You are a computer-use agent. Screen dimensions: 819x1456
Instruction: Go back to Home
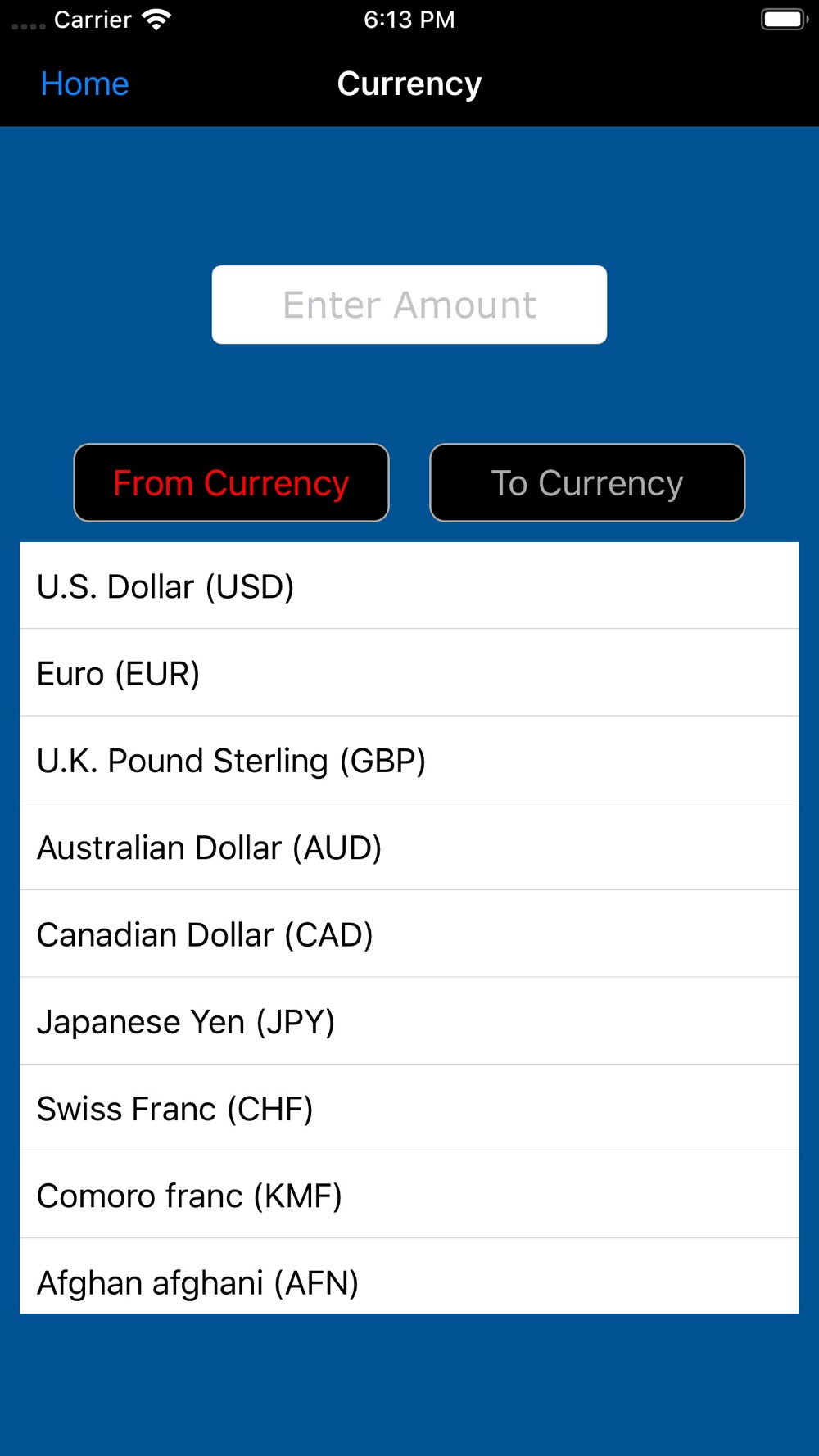tap(84, 84)
